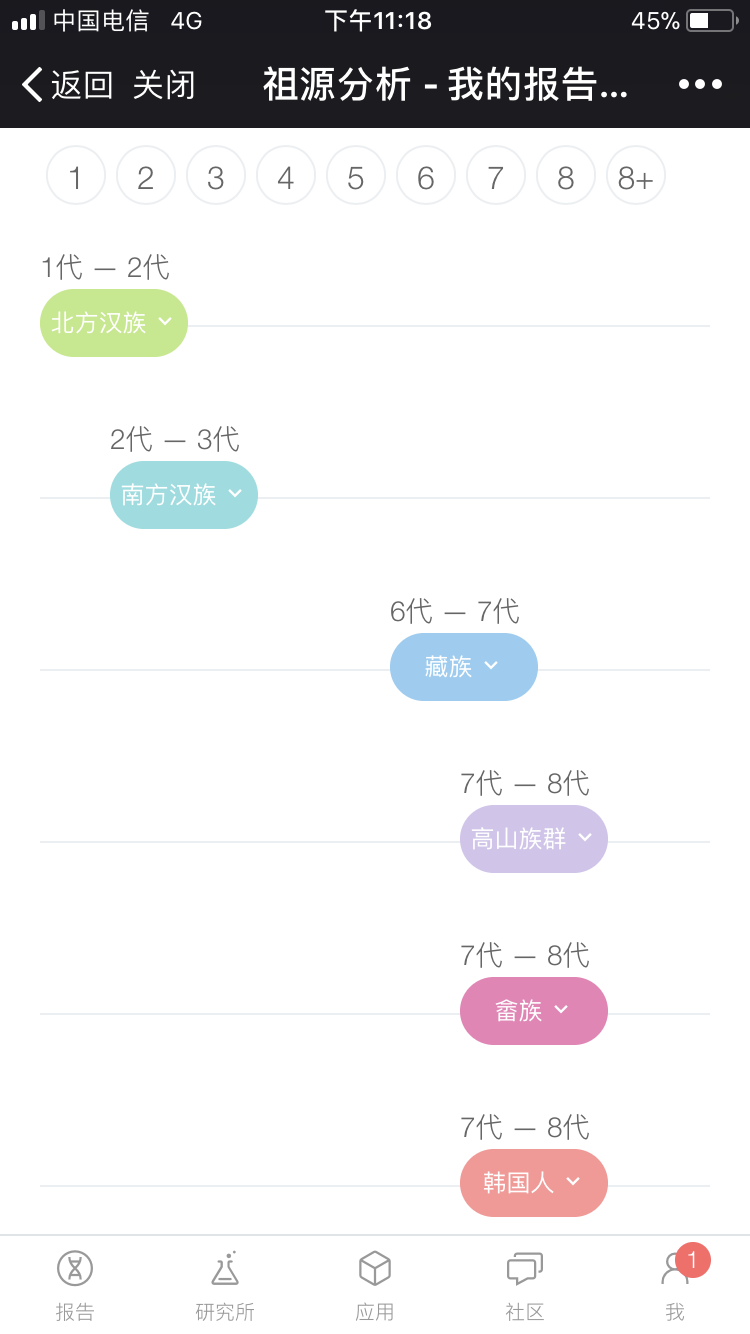The image size is (750, 1334).
Task: Expand the 高山族群 chip
Action: click(x=534, y=839)
